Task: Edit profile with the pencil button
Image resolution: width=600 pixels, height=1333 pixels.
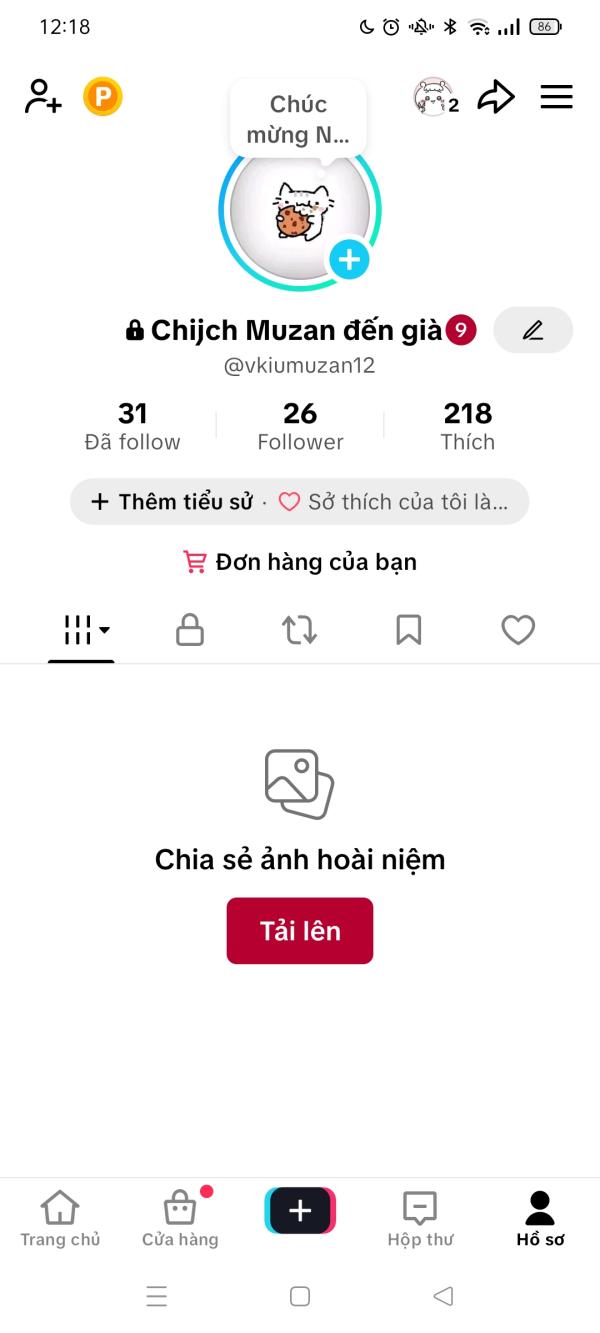Action: click(533, 330)
